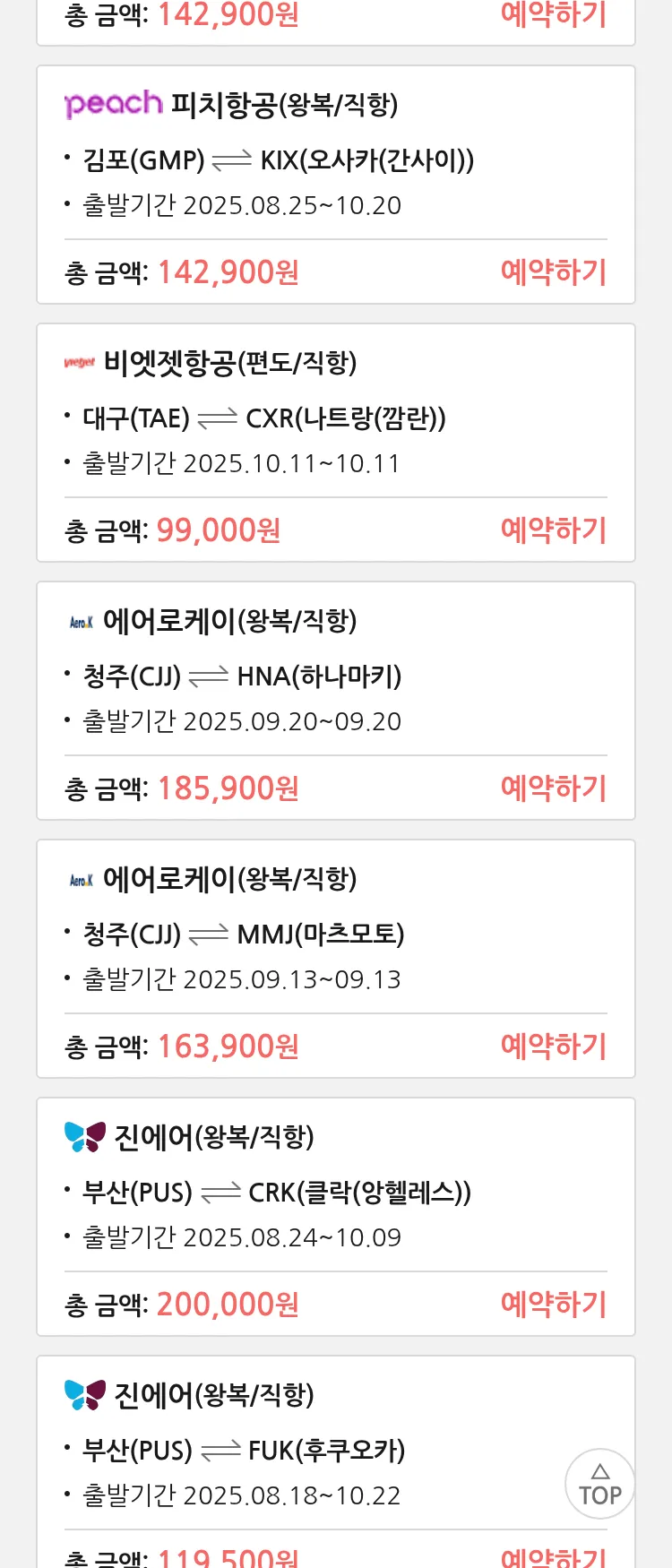Viewport: 672px width, 1568px height.
Task: Jump back to TOP of page
Action: coord(599,1484)
